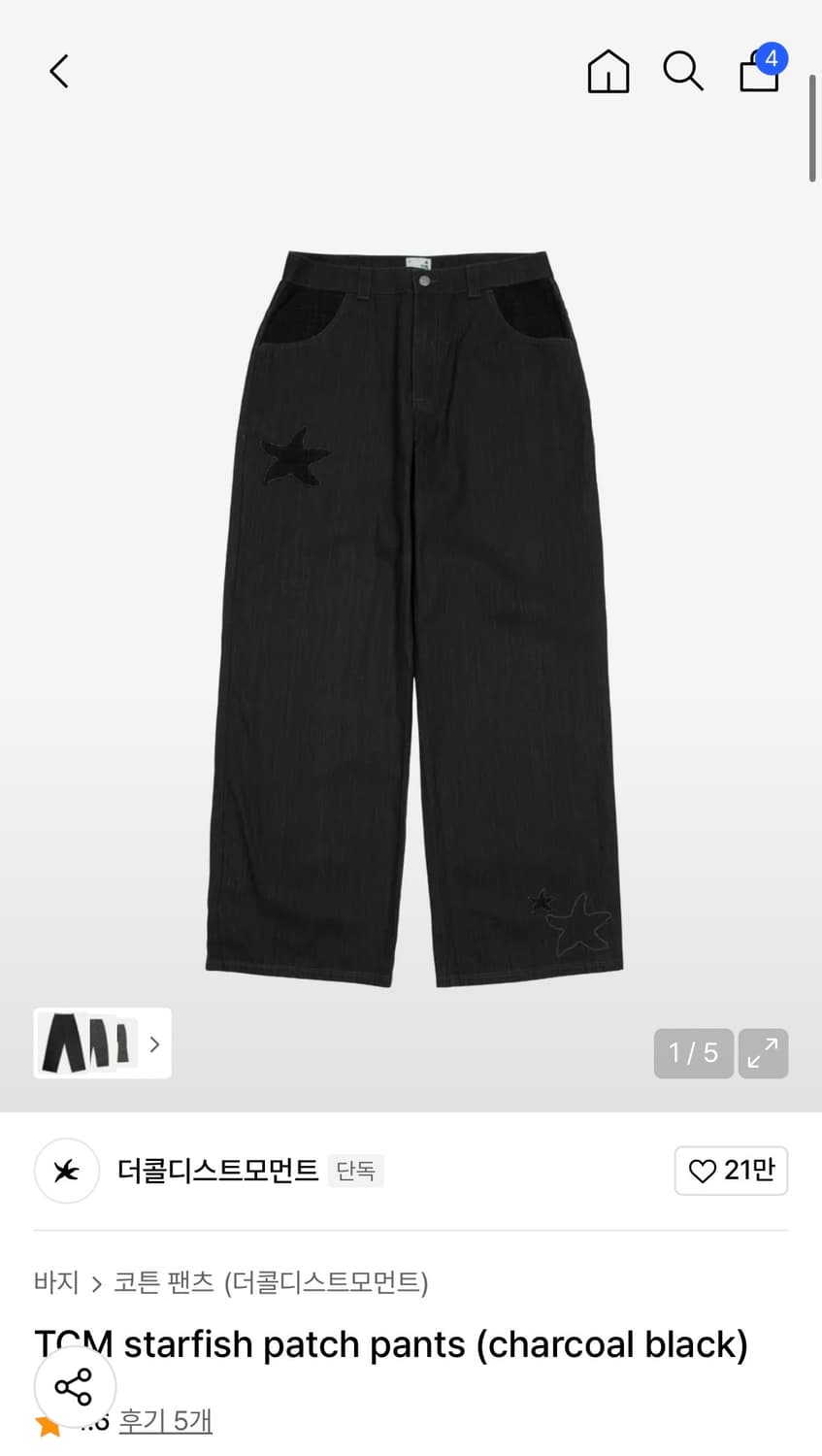Open the 후기 5개 reviews link

165,1420
